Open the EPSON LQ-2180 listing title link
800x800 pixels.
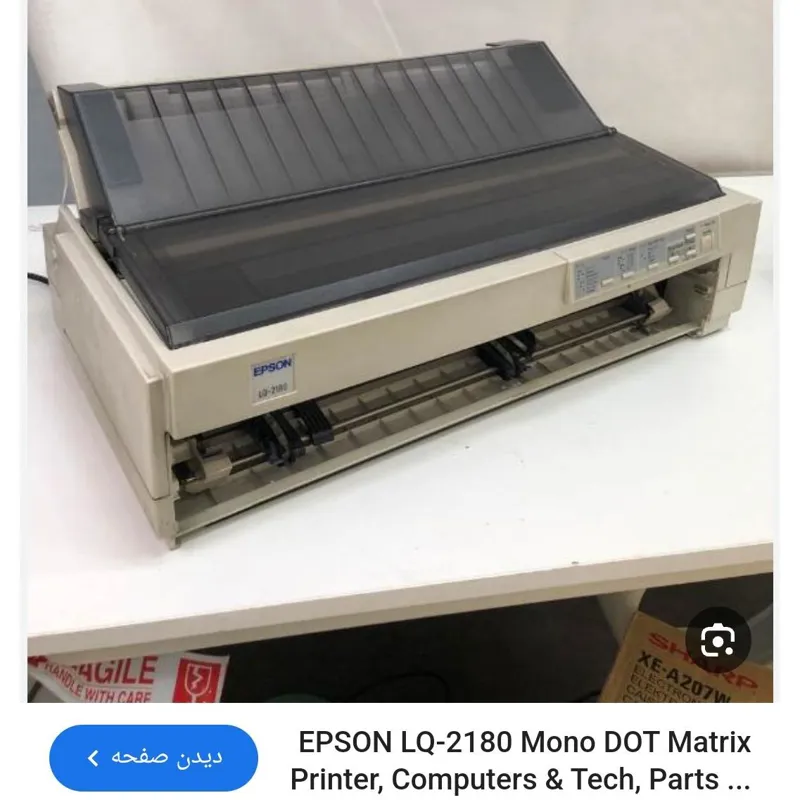click(x=523, y=760)
